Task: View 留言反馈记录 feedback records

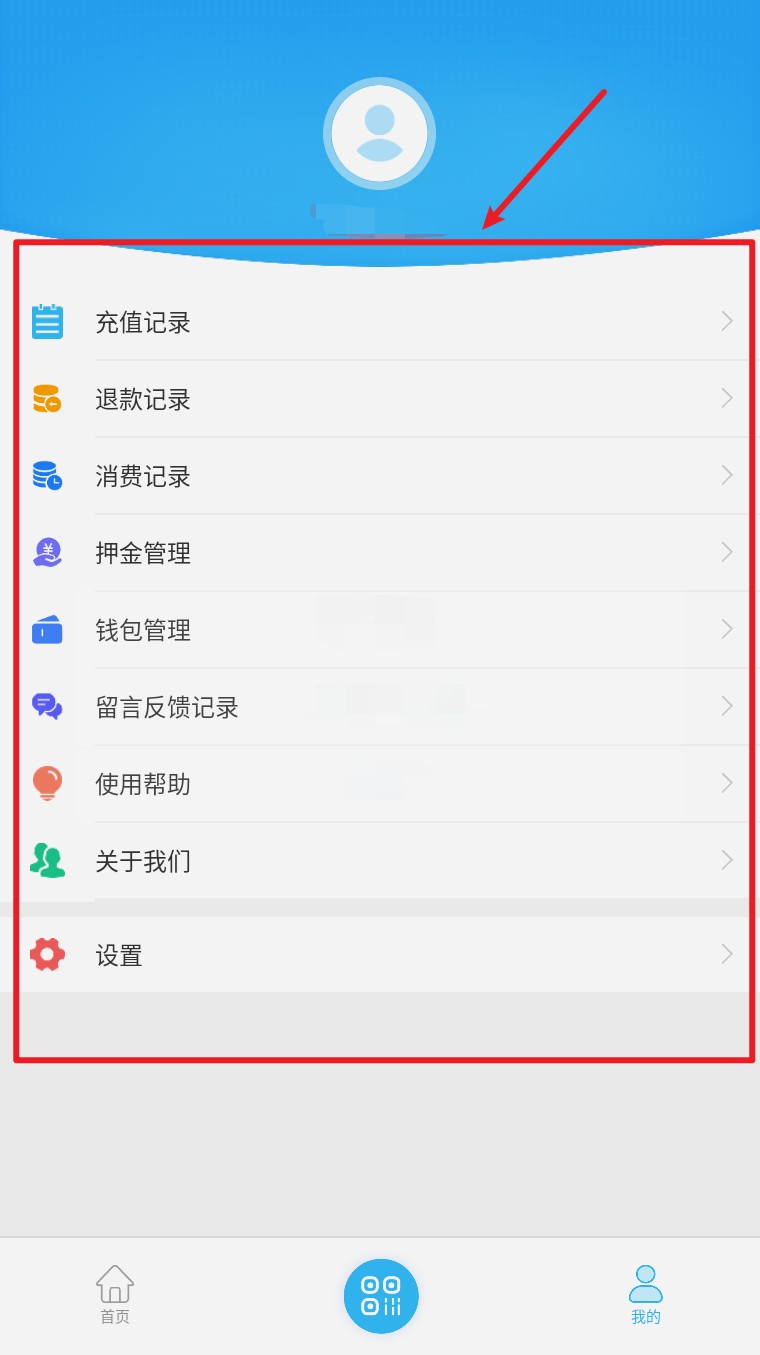Action: 380,707
